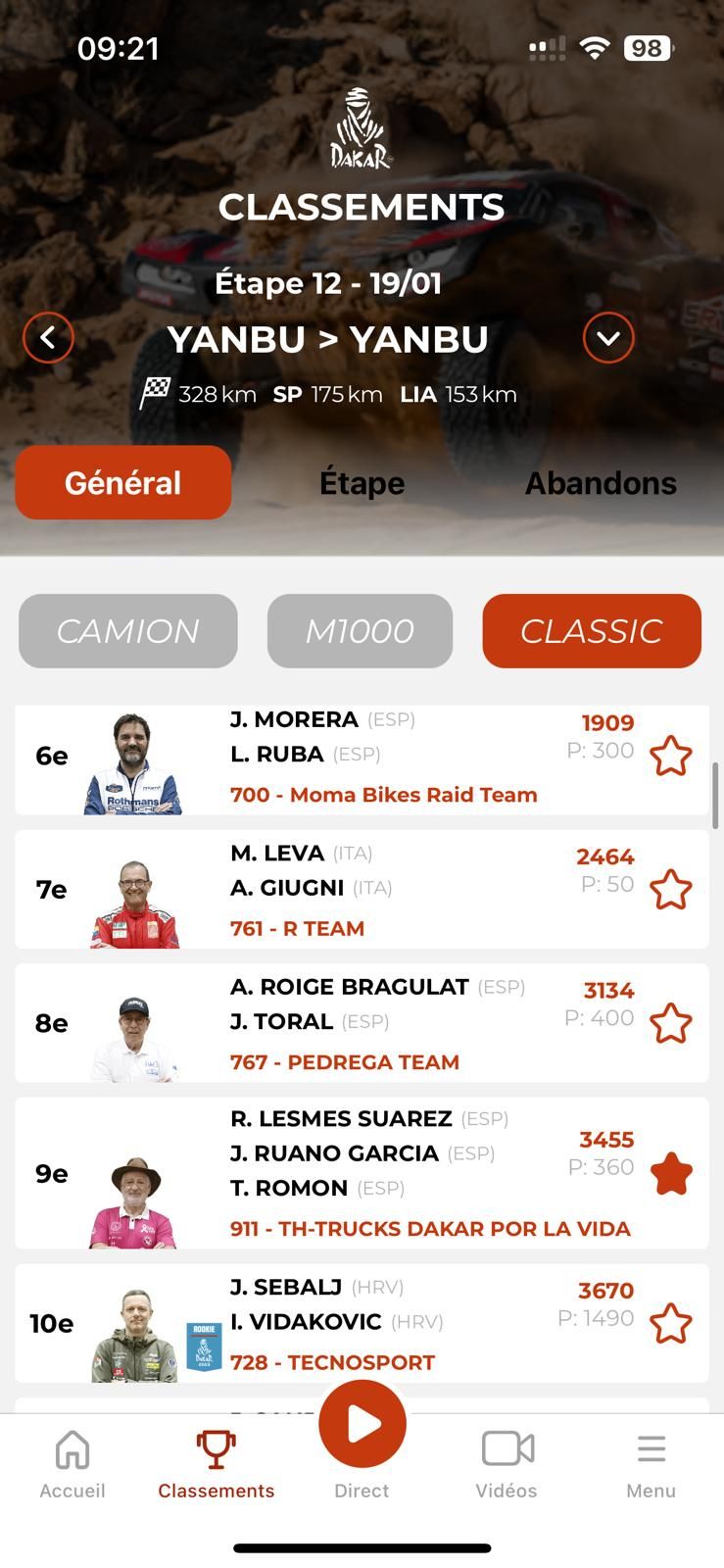Favorite J. Morera's team with the star
Image resolution: width=724 pixels, height=1568 pixels.
click(671, 755)
